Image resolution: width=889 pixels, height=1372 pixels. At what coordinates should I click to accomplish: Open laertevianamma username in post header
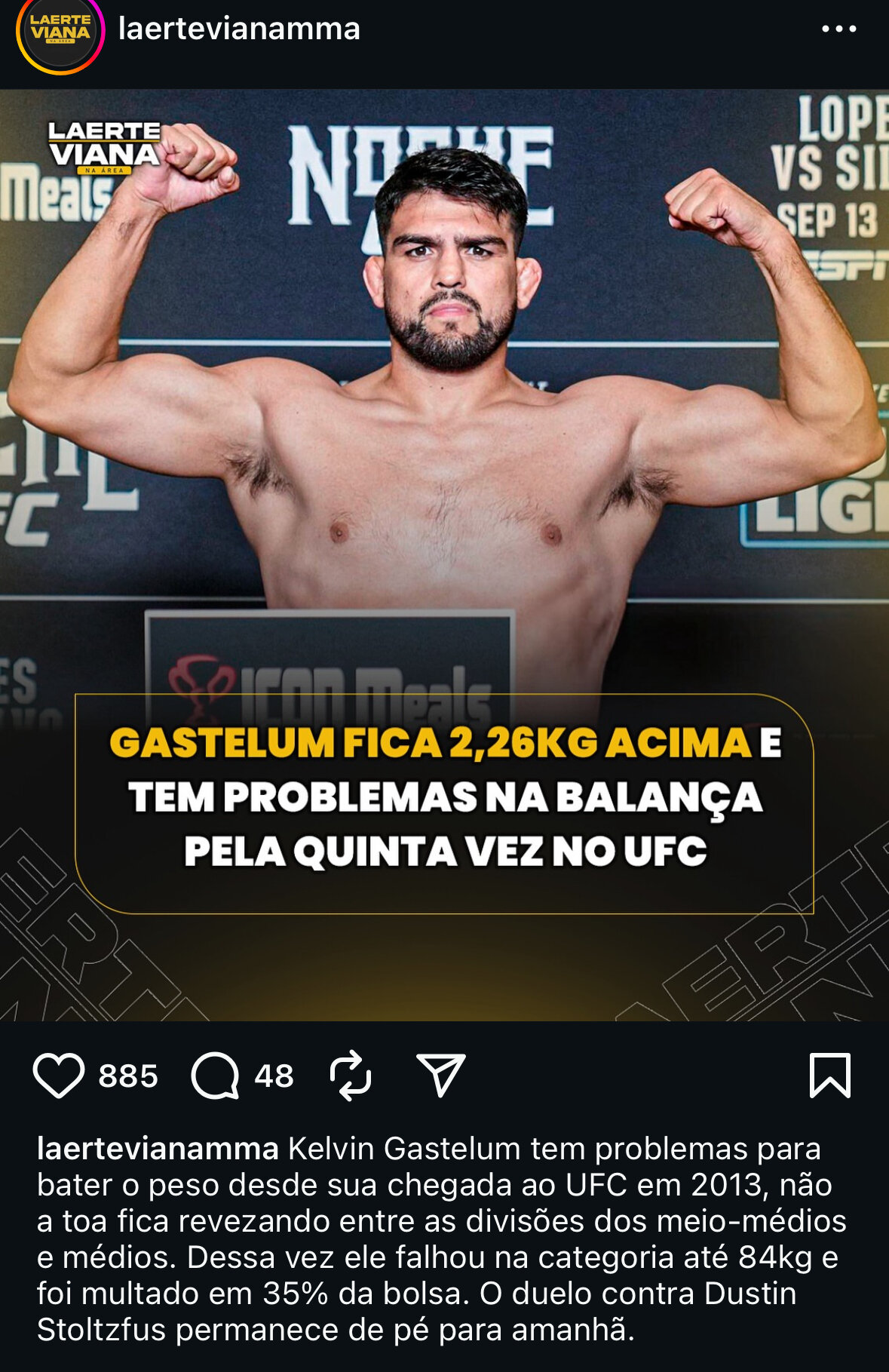point(239,29)
